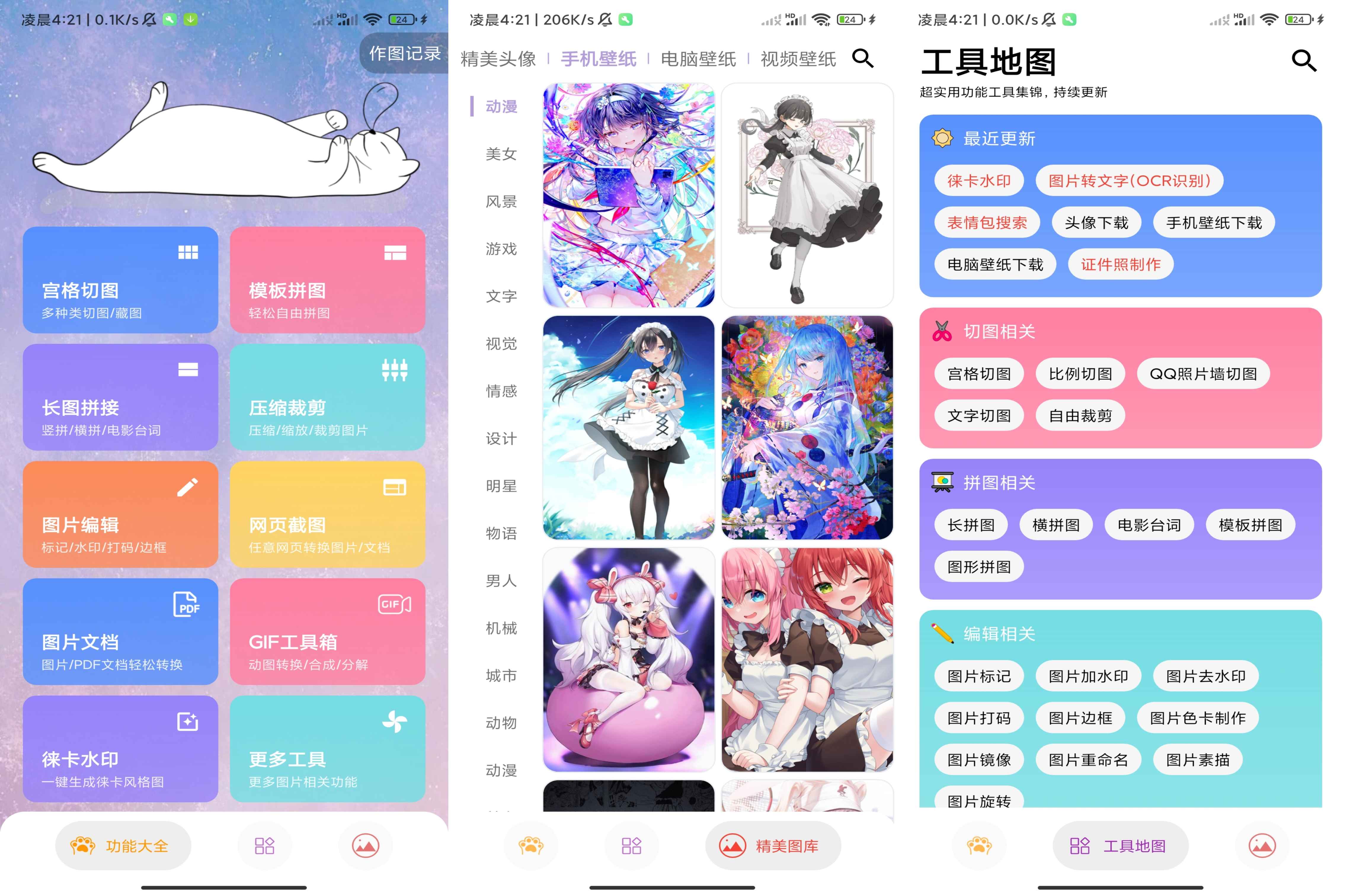Select the 美女 wallpaper category
This screenshot has height=896, width=1345.
501,154
